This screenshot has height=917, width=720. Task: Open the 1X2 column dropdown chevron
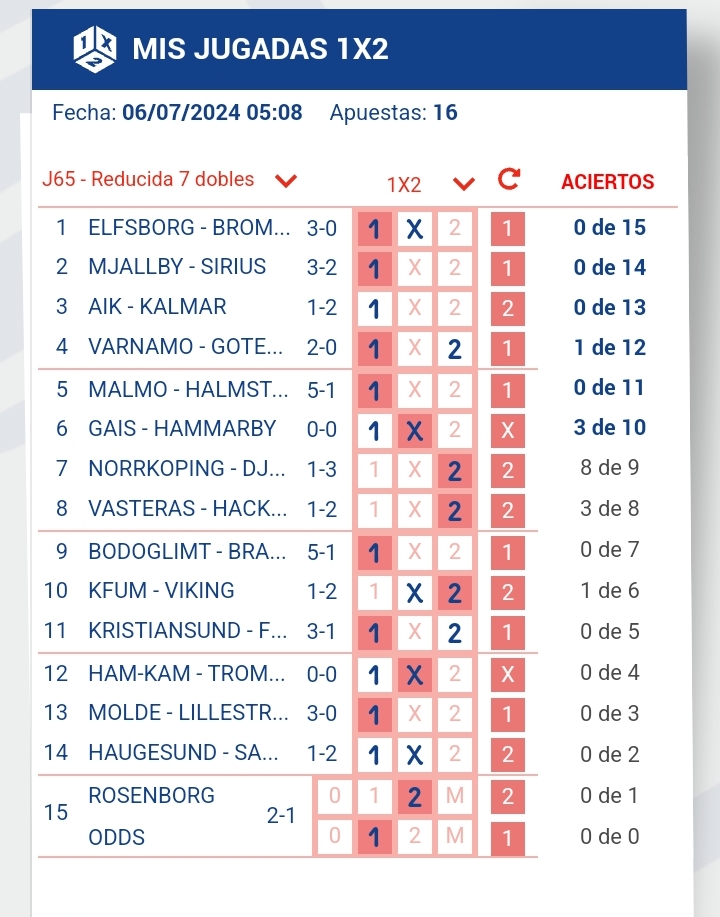tap(463, 183)
